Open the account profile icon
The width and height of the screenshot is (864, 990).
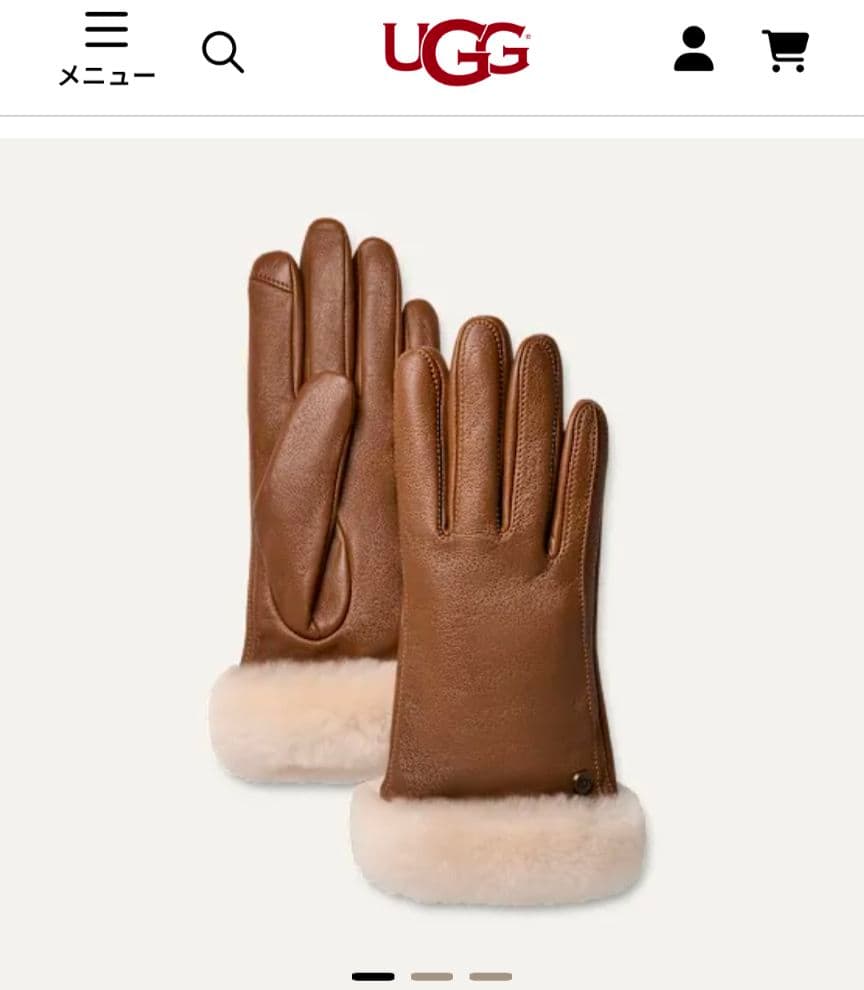pos(693,49)
